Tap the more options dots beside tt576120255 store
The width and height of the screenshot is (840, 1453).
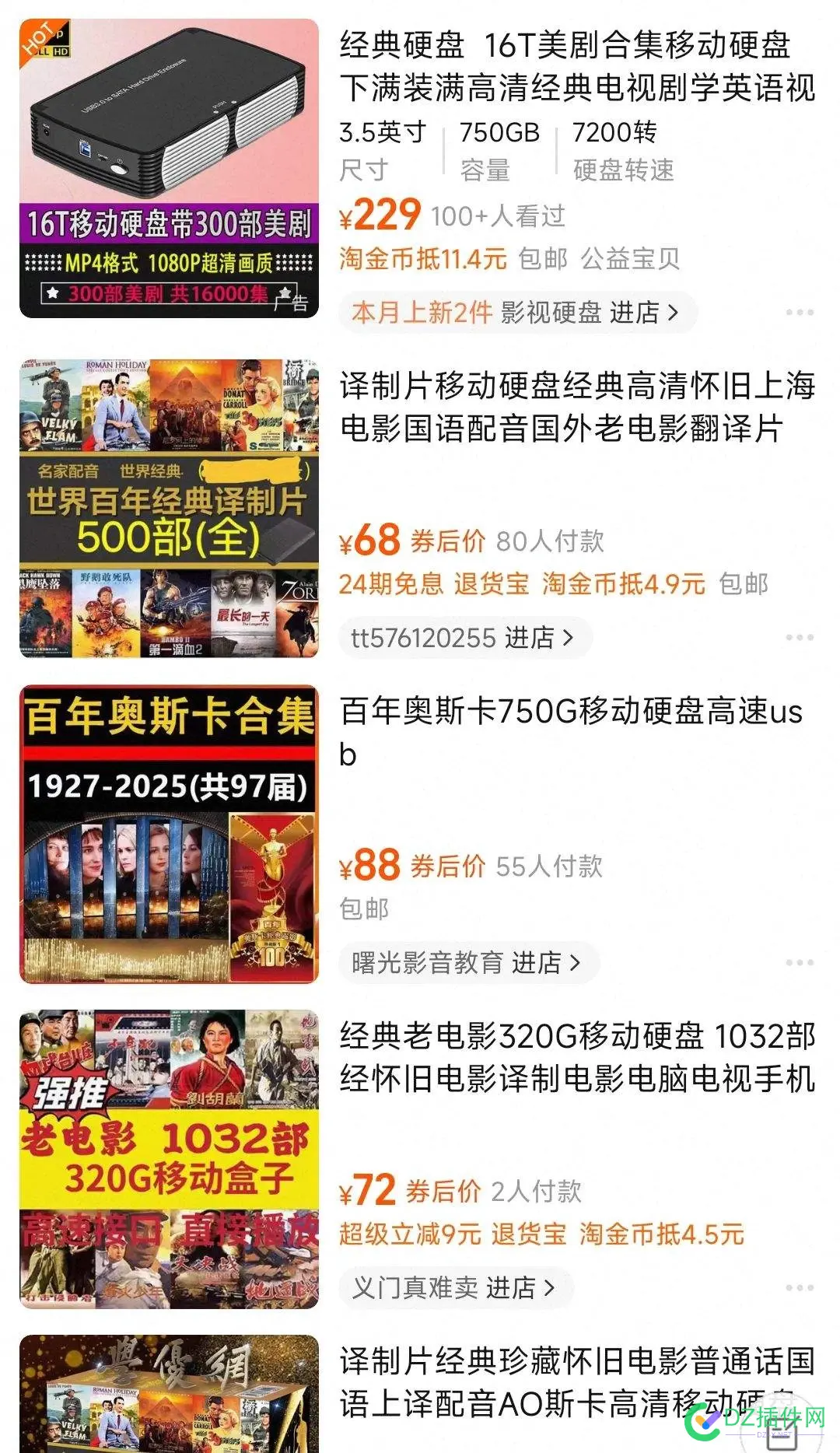pos(800,636)
